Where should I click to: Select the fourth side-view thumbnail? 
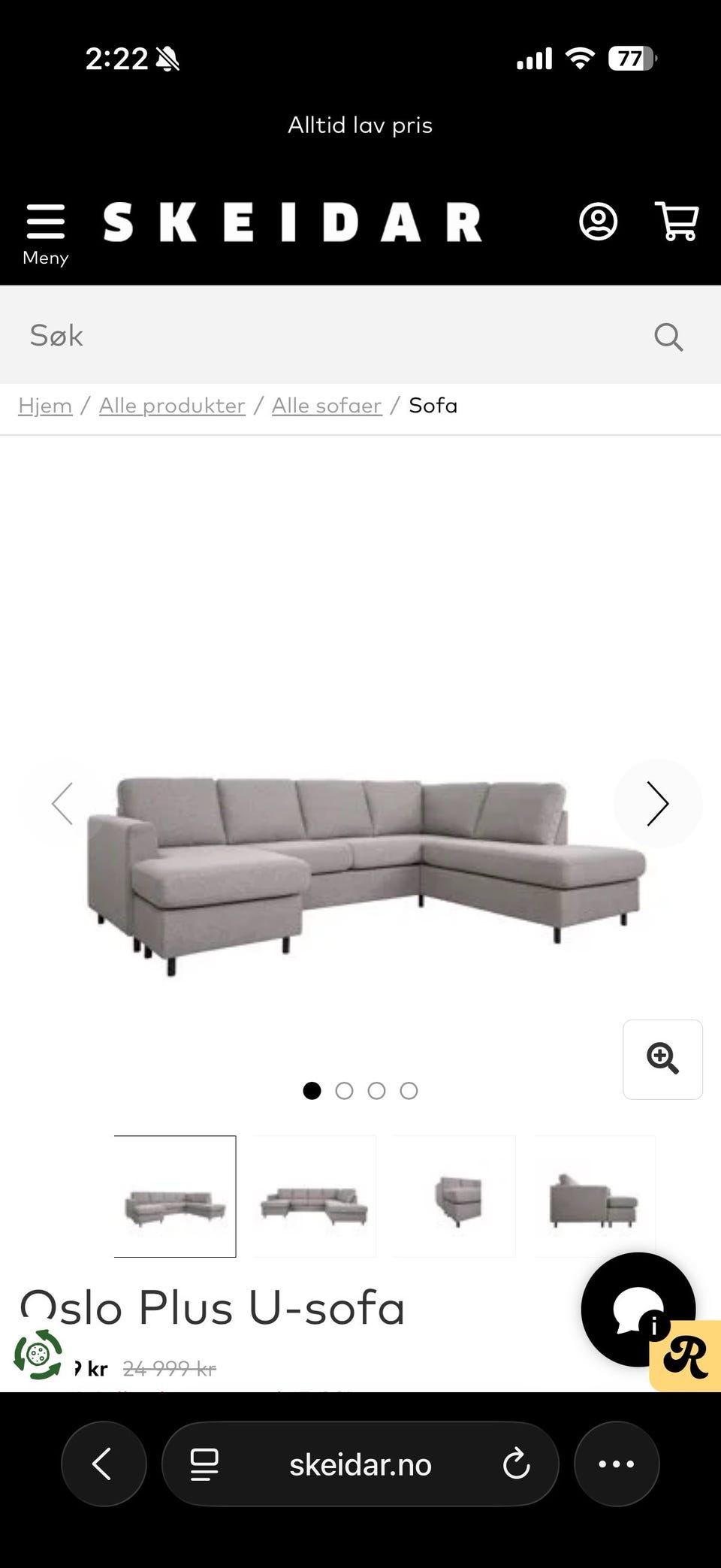tap(594, 1196)
